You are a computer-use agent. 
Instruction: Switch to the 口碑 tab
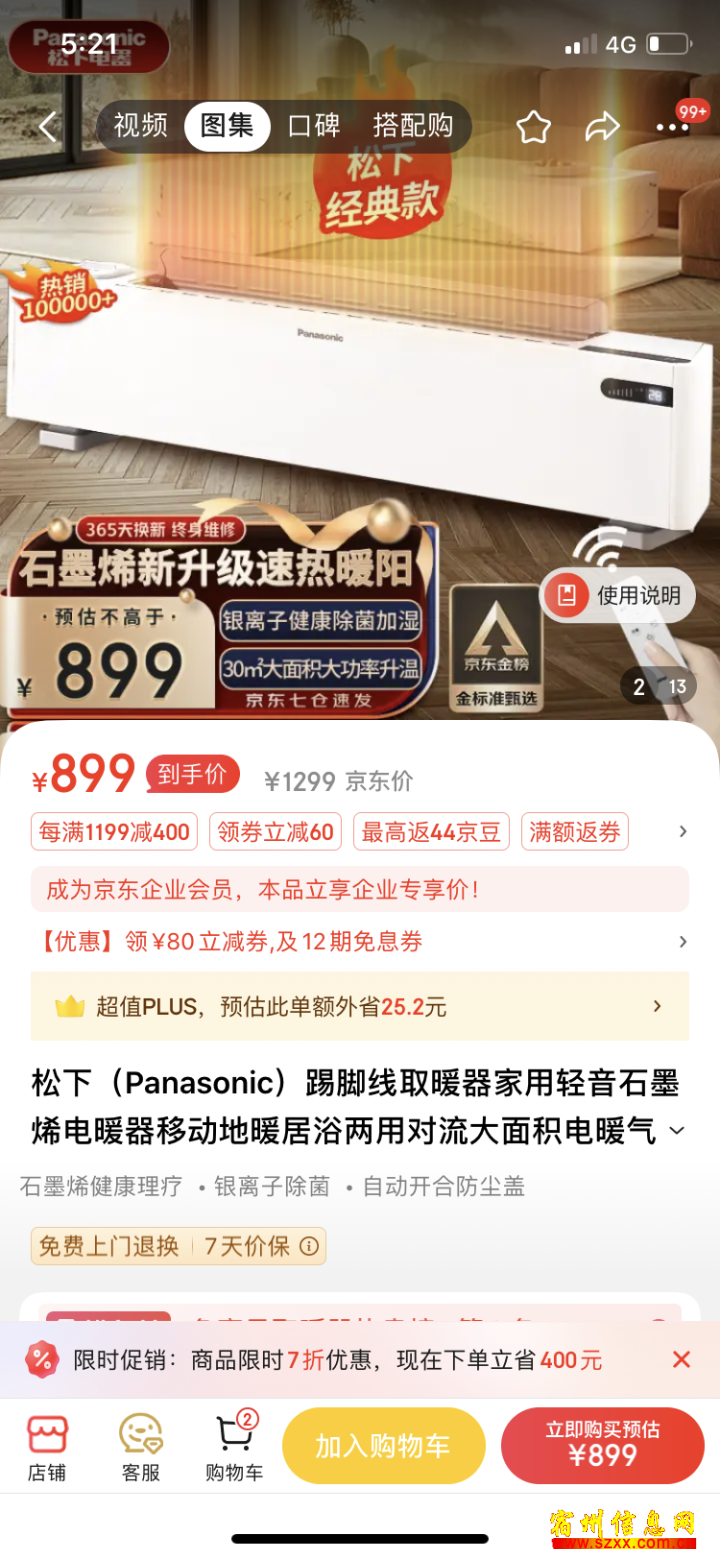pos(314,126)
